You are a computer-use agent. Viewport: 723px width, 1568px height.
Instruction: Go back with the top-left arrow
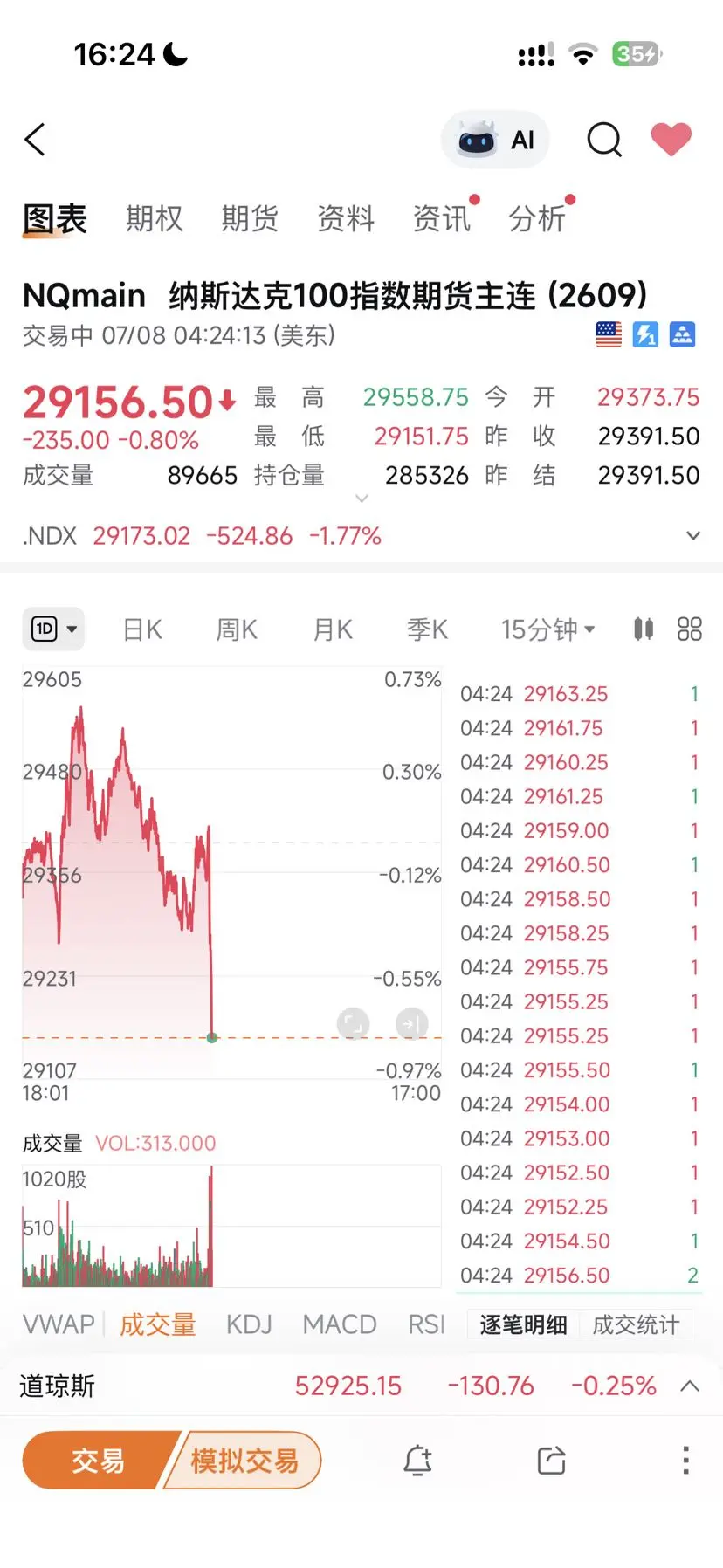pyautogui.click(x=35, y=140)
